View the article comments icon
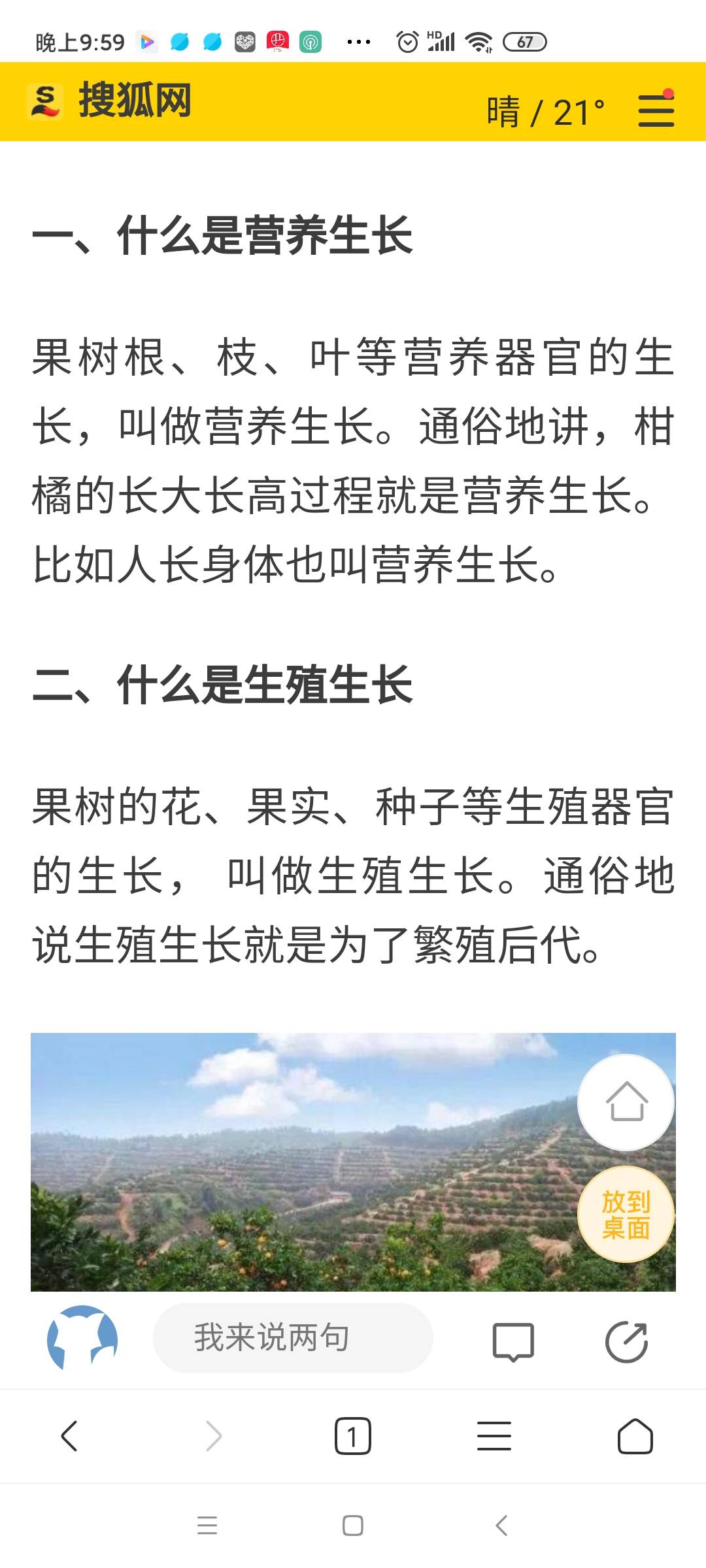Viewport: 706px width, 1568px height. tap(513, 1341)
